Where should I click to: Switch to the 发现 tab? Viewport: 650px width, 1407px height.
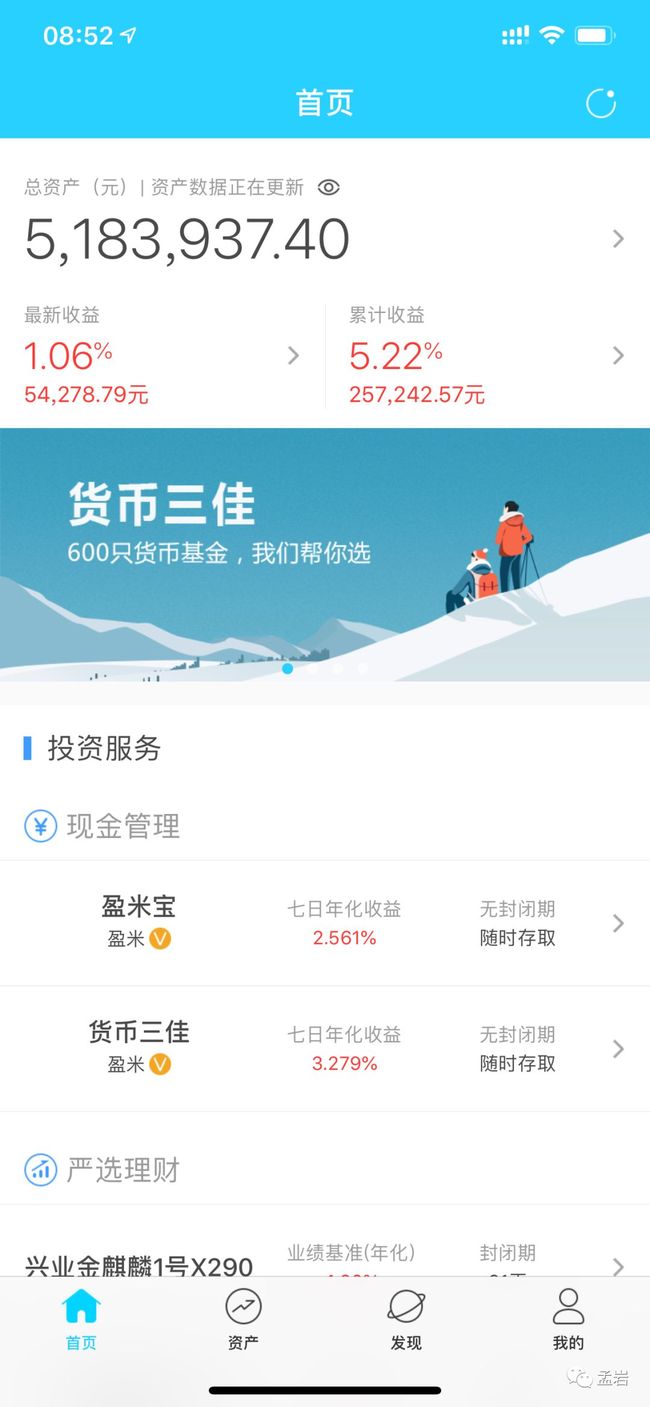406,1320
